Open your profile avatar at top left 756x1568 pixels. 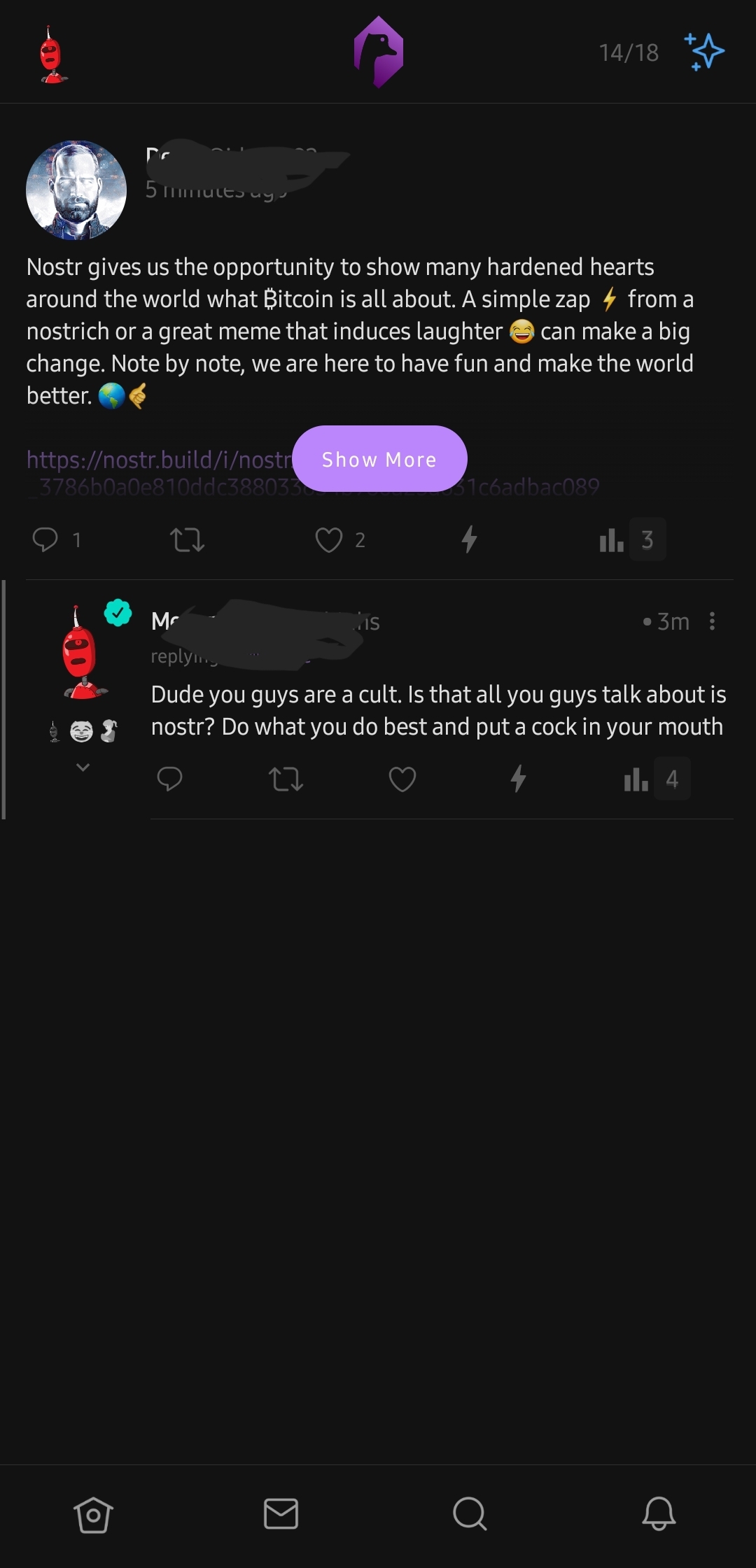52,55
